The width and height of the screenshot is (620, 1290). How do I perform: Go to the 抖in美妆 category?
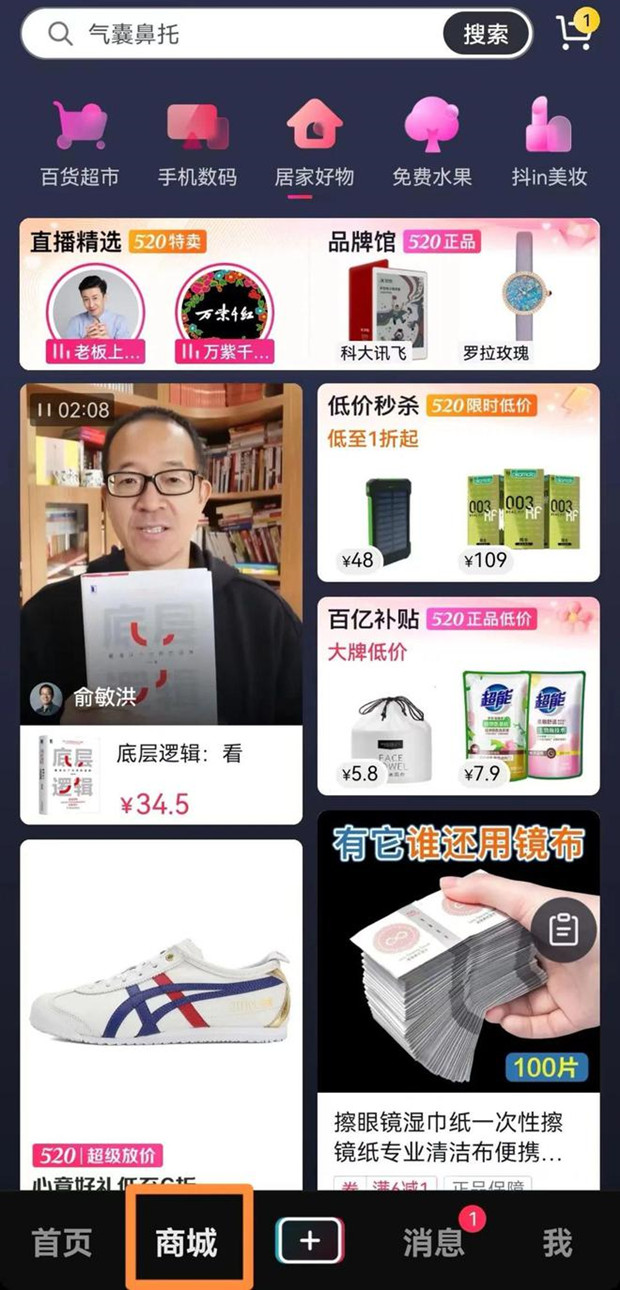point(549,143)
